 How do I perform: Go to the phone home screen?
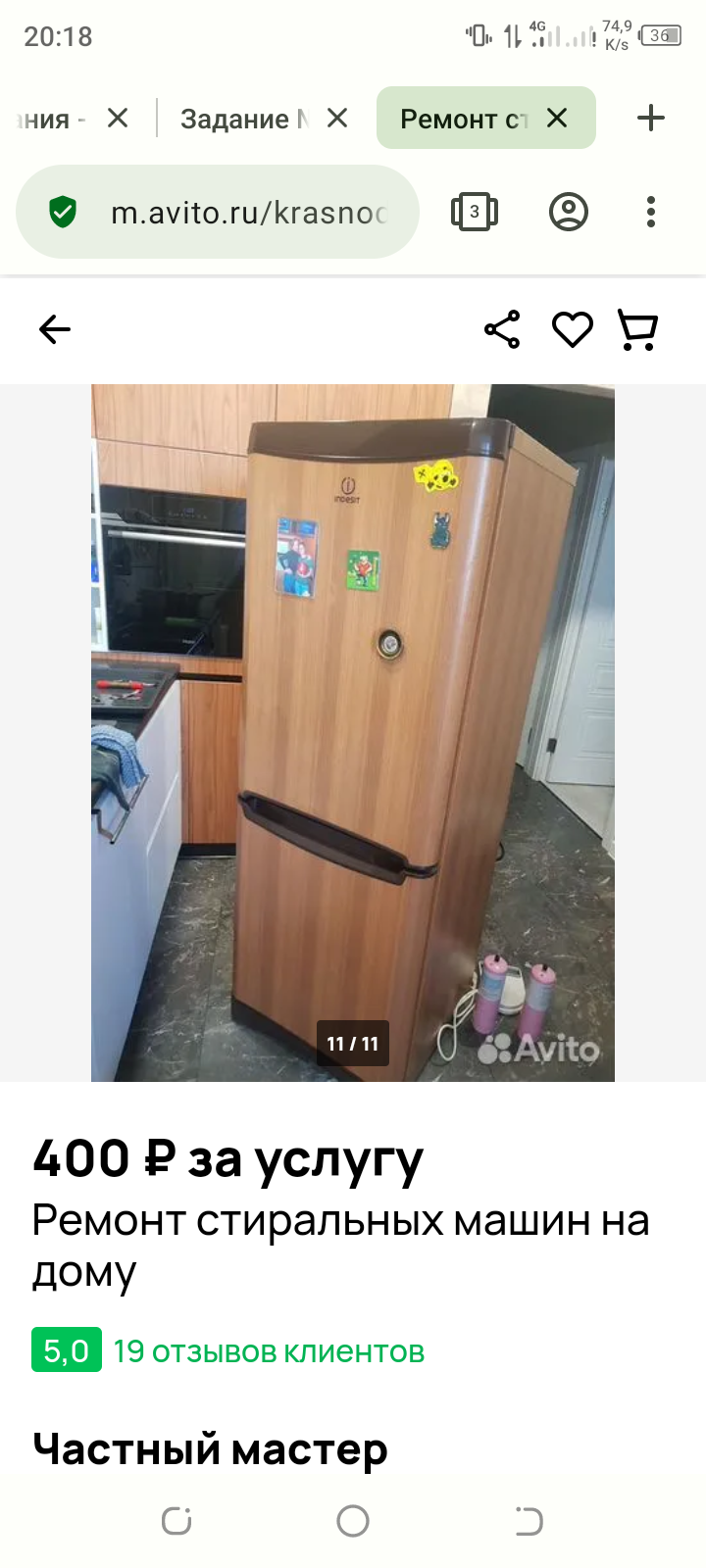[x=353, y=1521]
